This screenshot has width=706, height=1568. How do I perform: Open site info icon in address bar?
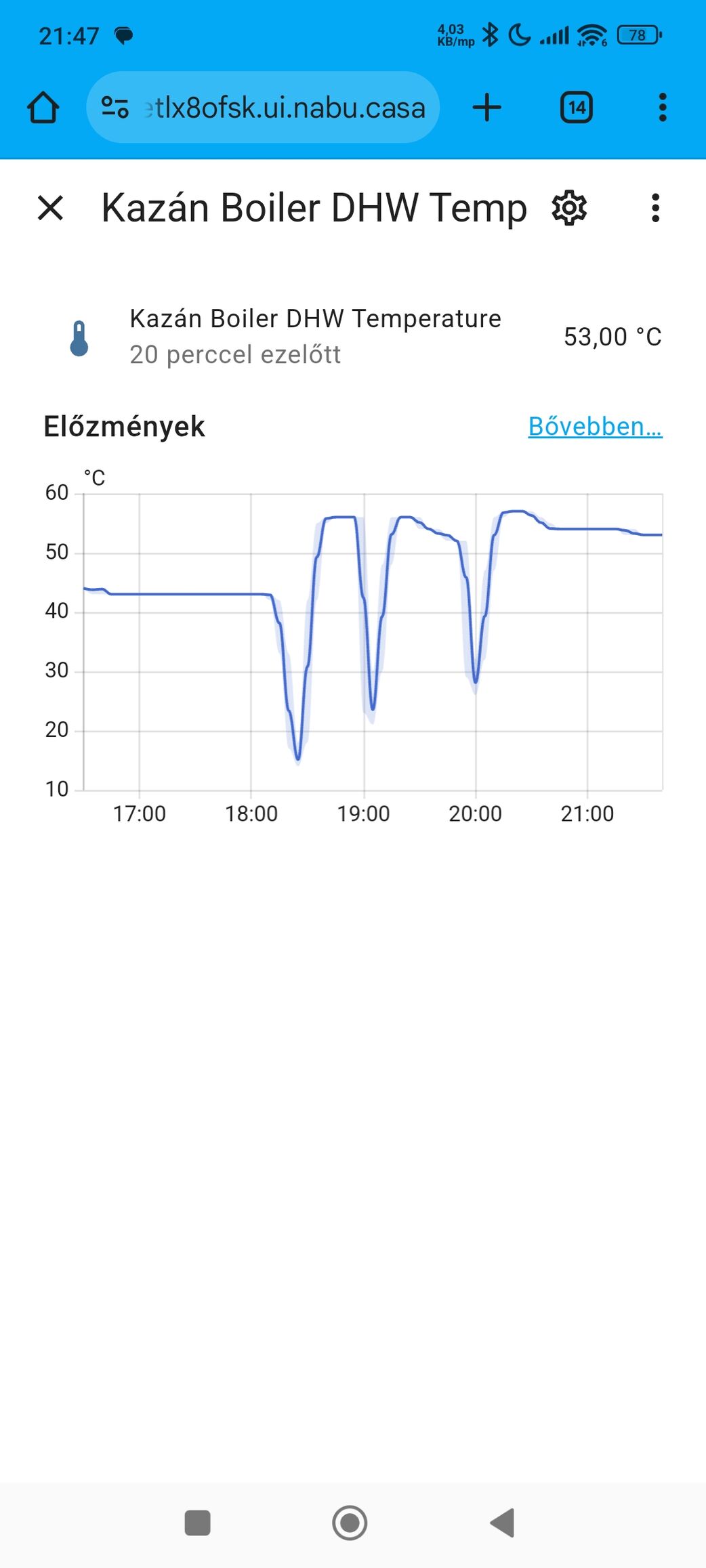(115, 108)
